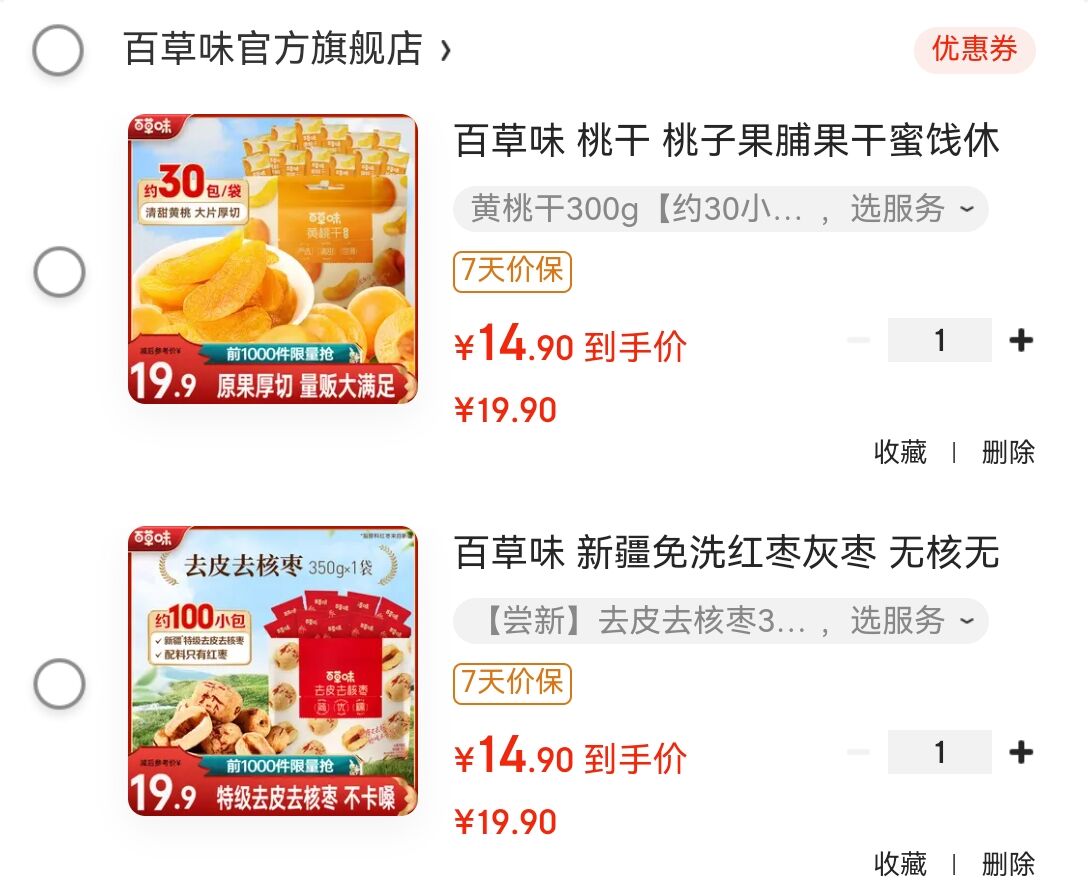1088x895 pixels.
Task: Edit the 黄桃干 quantity field
Action: click(939, 341)
